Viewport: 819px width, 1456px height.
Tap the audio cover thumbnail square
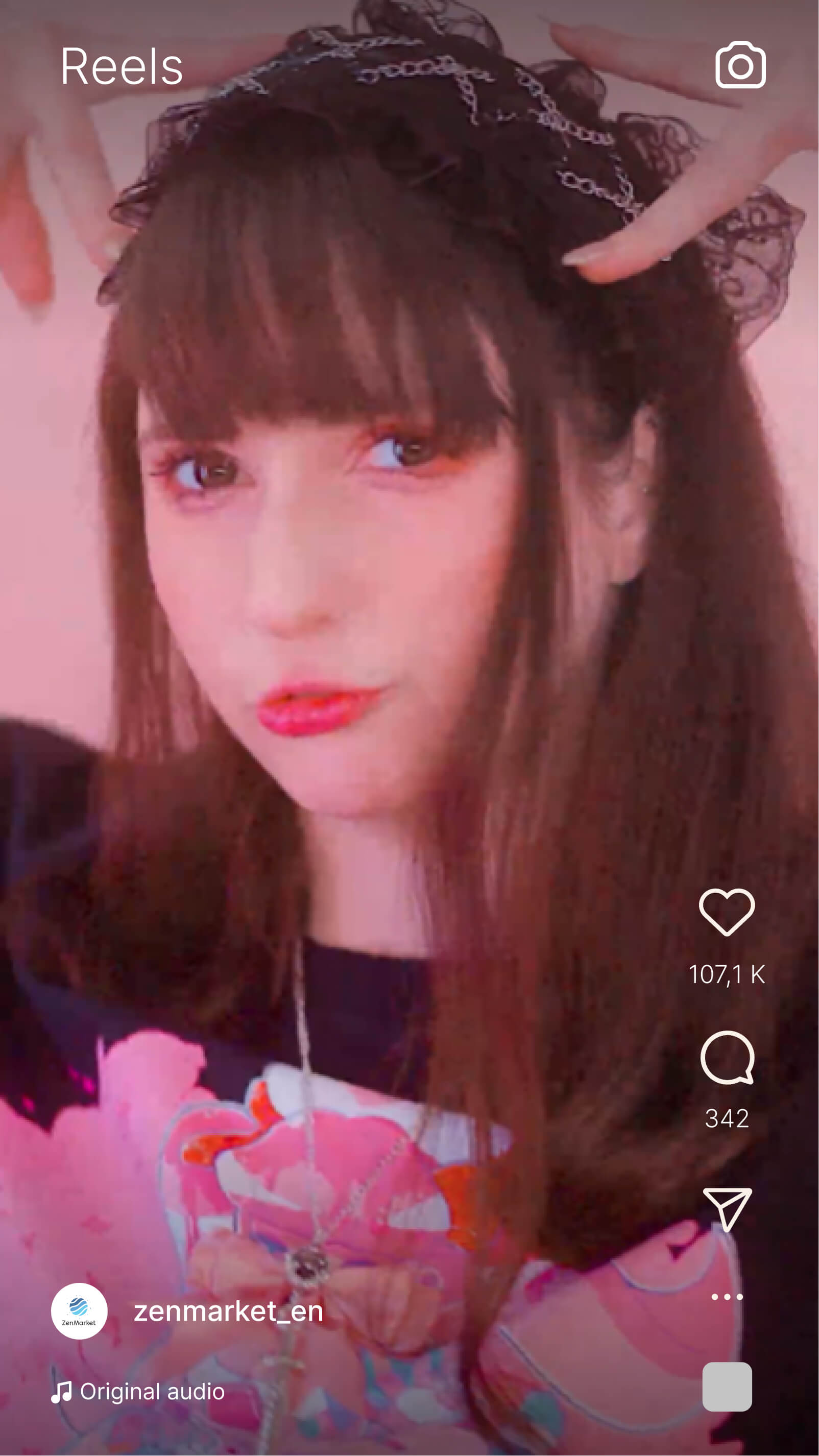point(727,1387)
